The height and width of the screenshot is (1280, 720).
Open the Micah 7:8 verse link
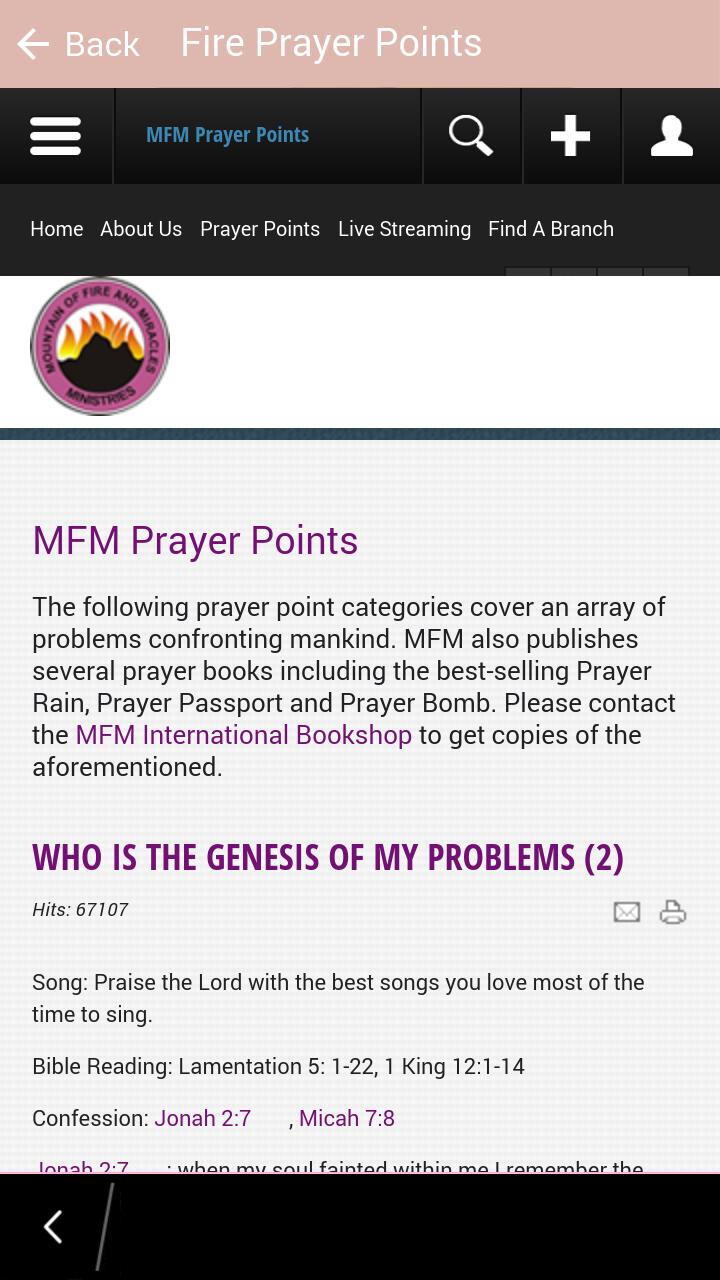tap(347, 1118)
